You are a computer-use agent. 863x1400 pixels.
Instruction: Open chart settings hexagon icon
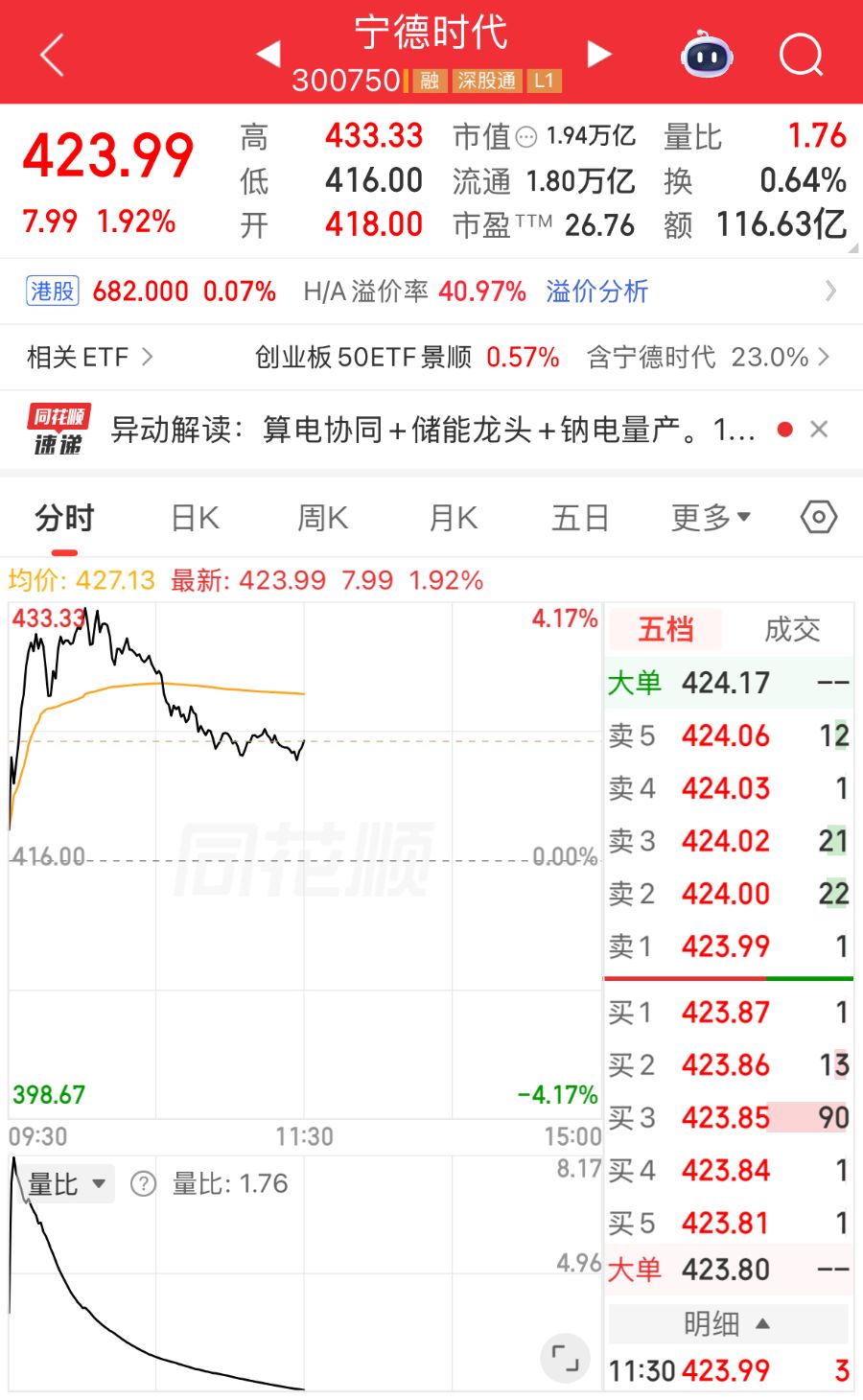click(818, 518)
